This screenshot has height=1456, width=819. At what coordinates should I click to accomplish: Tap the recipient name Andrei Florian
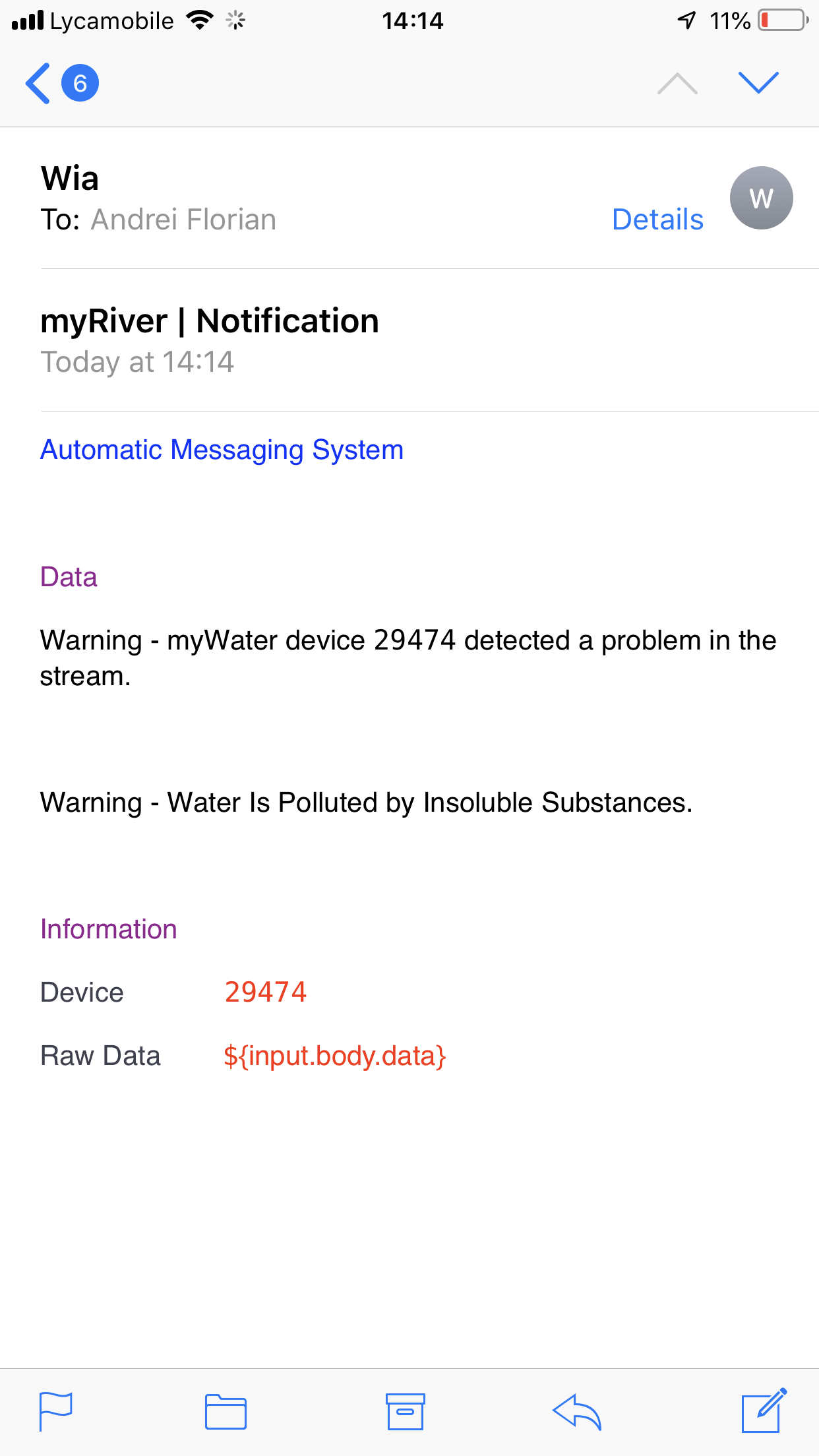click(x=183, y=219)
